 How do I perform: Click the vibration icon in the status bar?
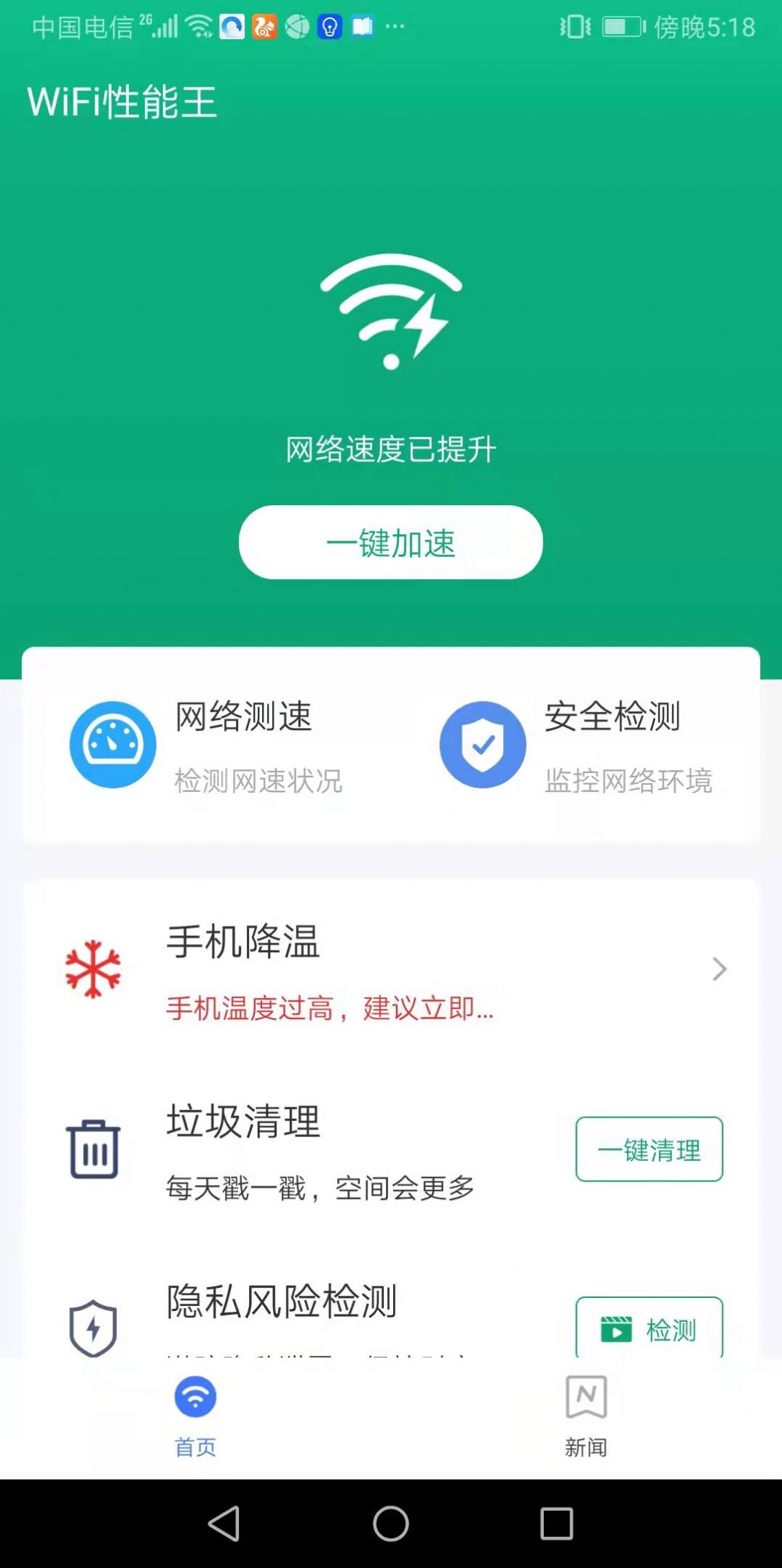click(574, 25)
